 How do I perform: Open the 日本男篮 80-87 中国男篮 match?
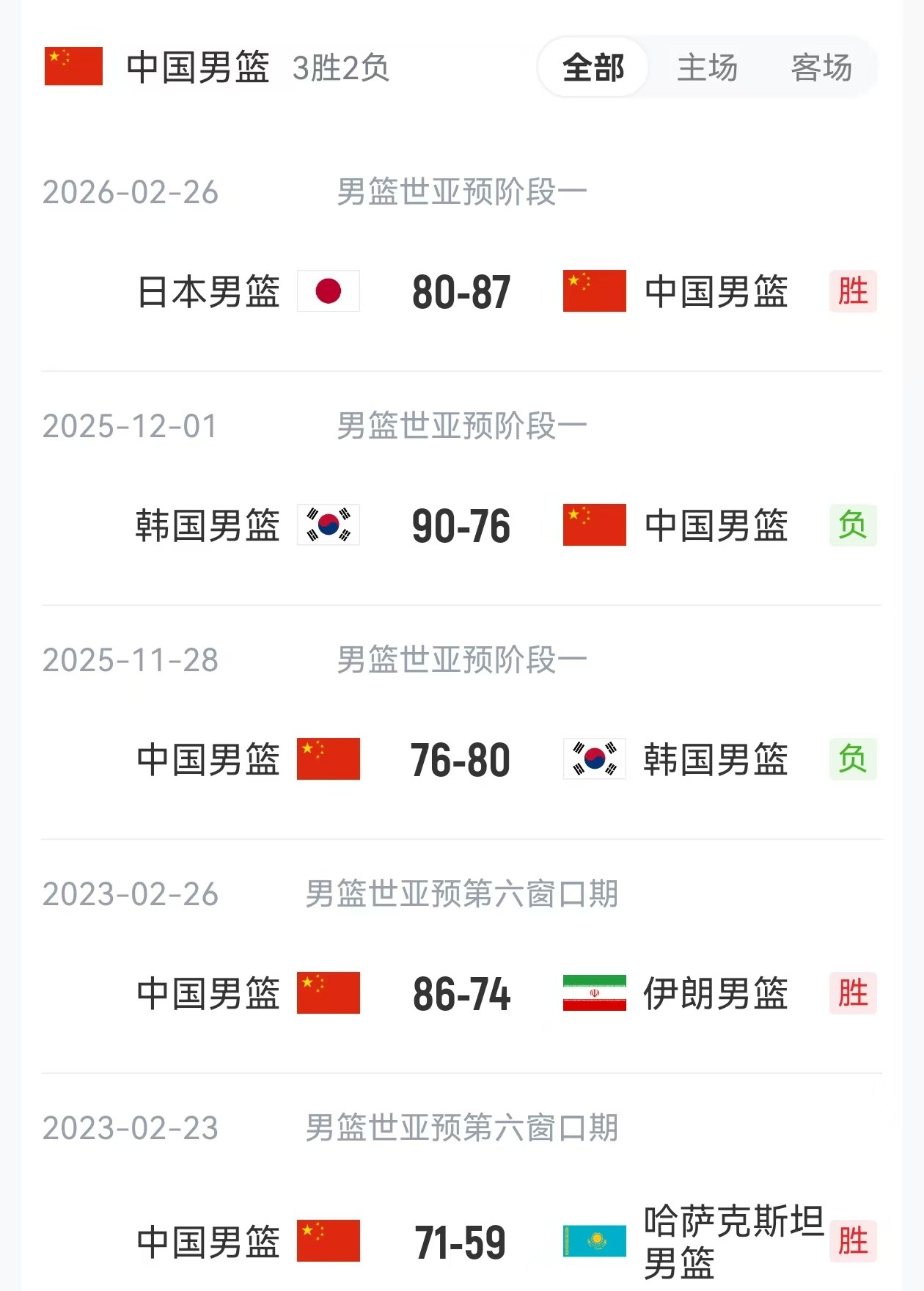pyautogui.click(x=461, y=292)
